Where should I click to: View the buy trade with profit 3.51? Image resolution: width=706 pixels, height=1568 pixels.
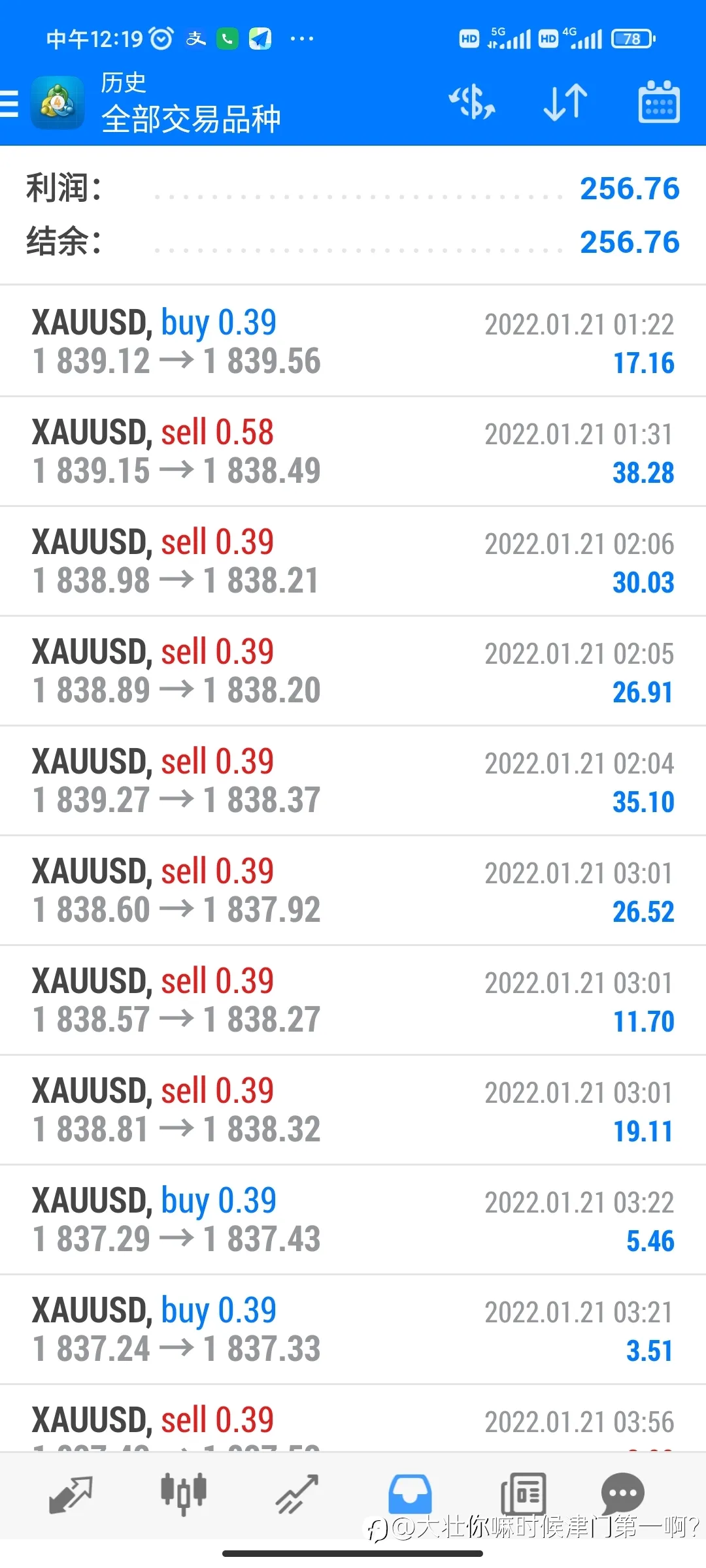click(x=353, y=1329)
